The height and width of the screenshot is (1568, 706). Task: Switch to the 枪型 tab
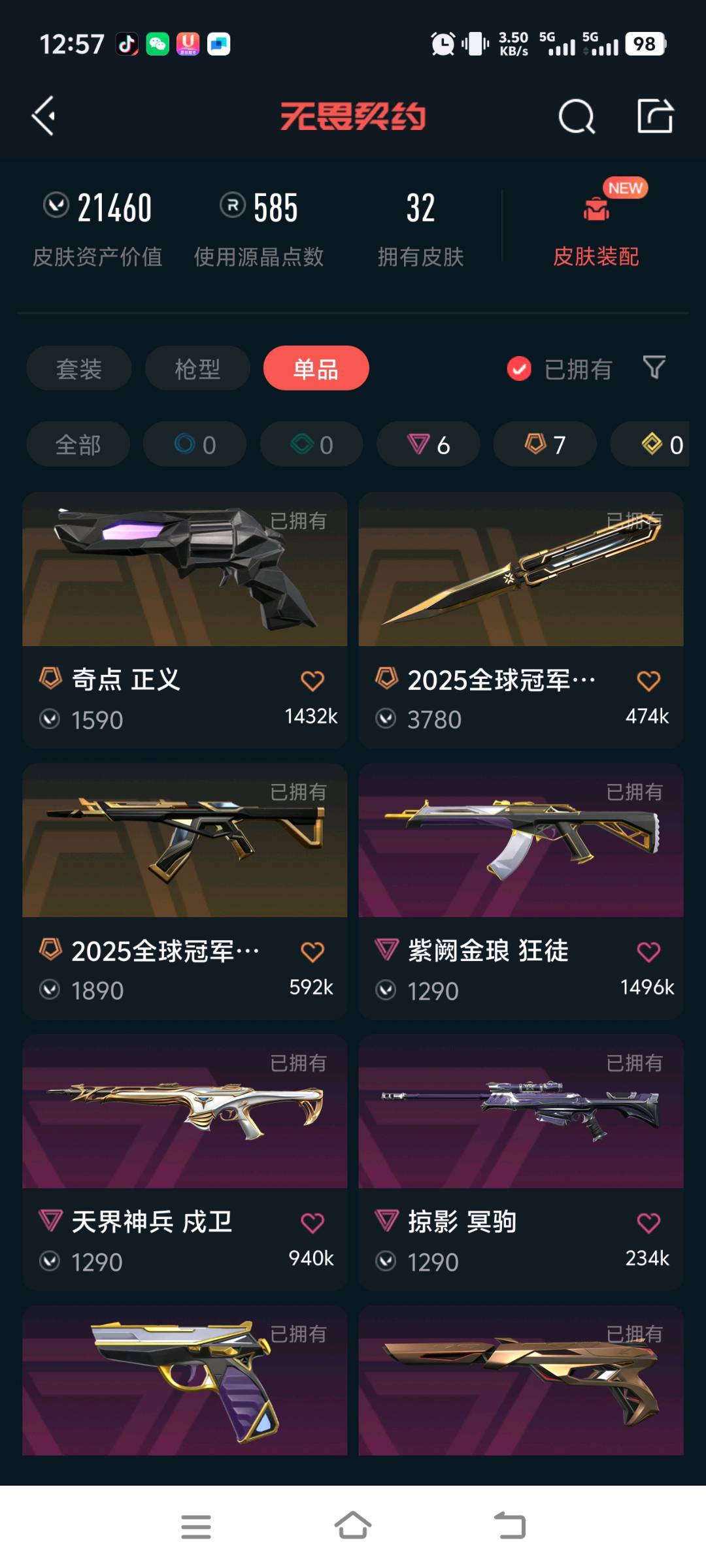(197, 368)
